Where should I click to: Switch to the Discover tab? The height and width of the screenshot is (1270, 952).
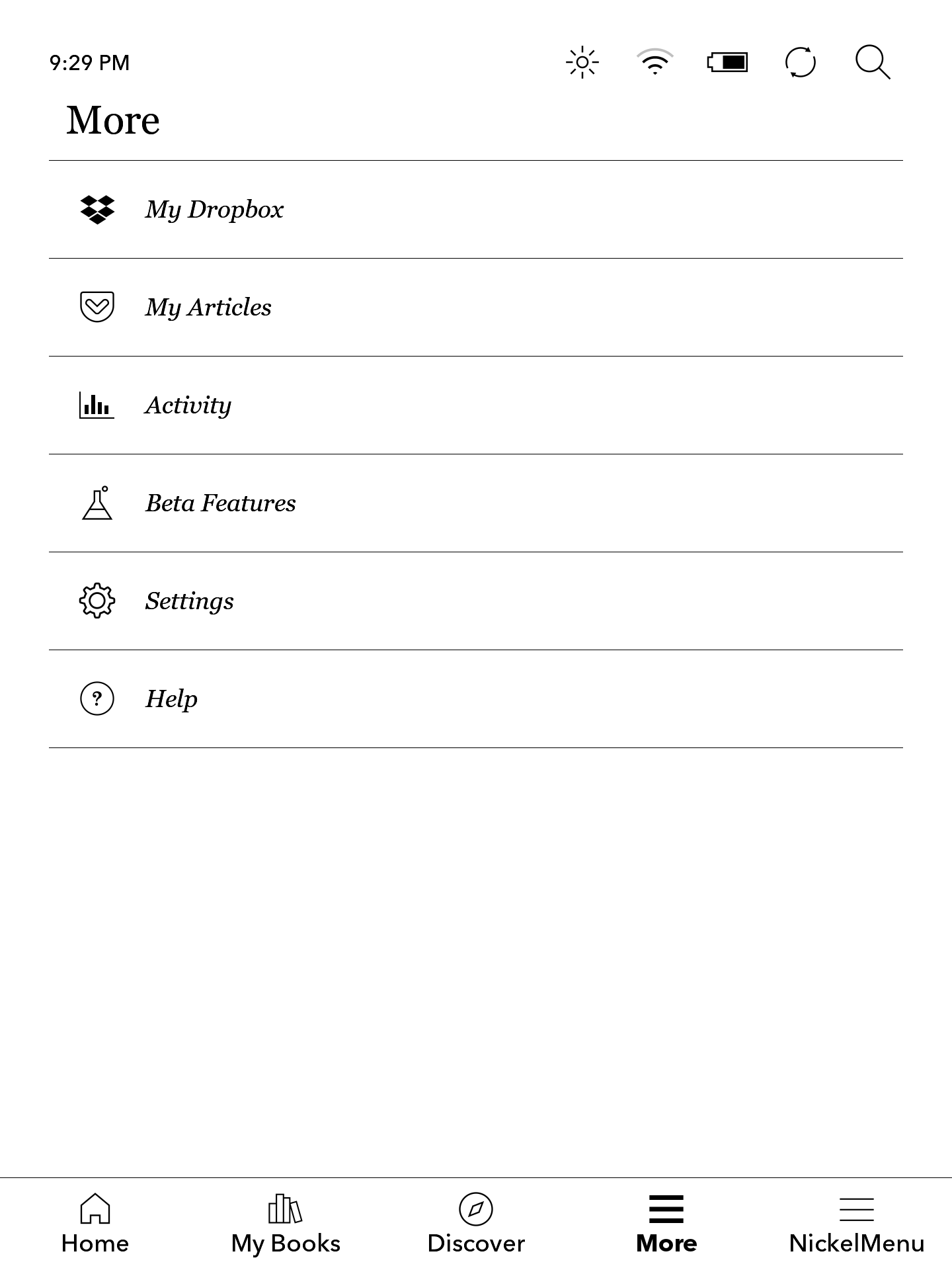[x=476, y=1224]
